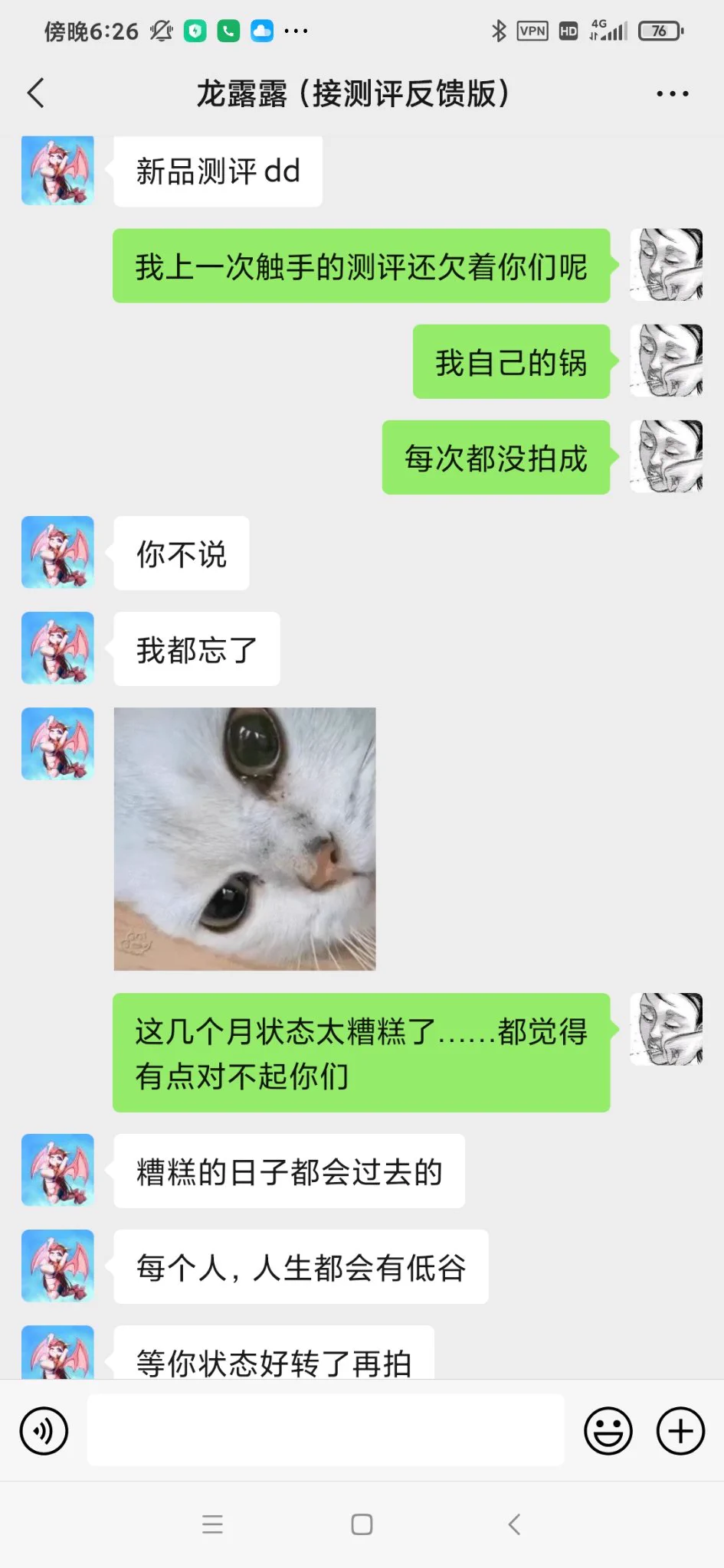Open my avatar beside 我自己的锅
The image size is (724, 1568).
click(x=666, y=361)
